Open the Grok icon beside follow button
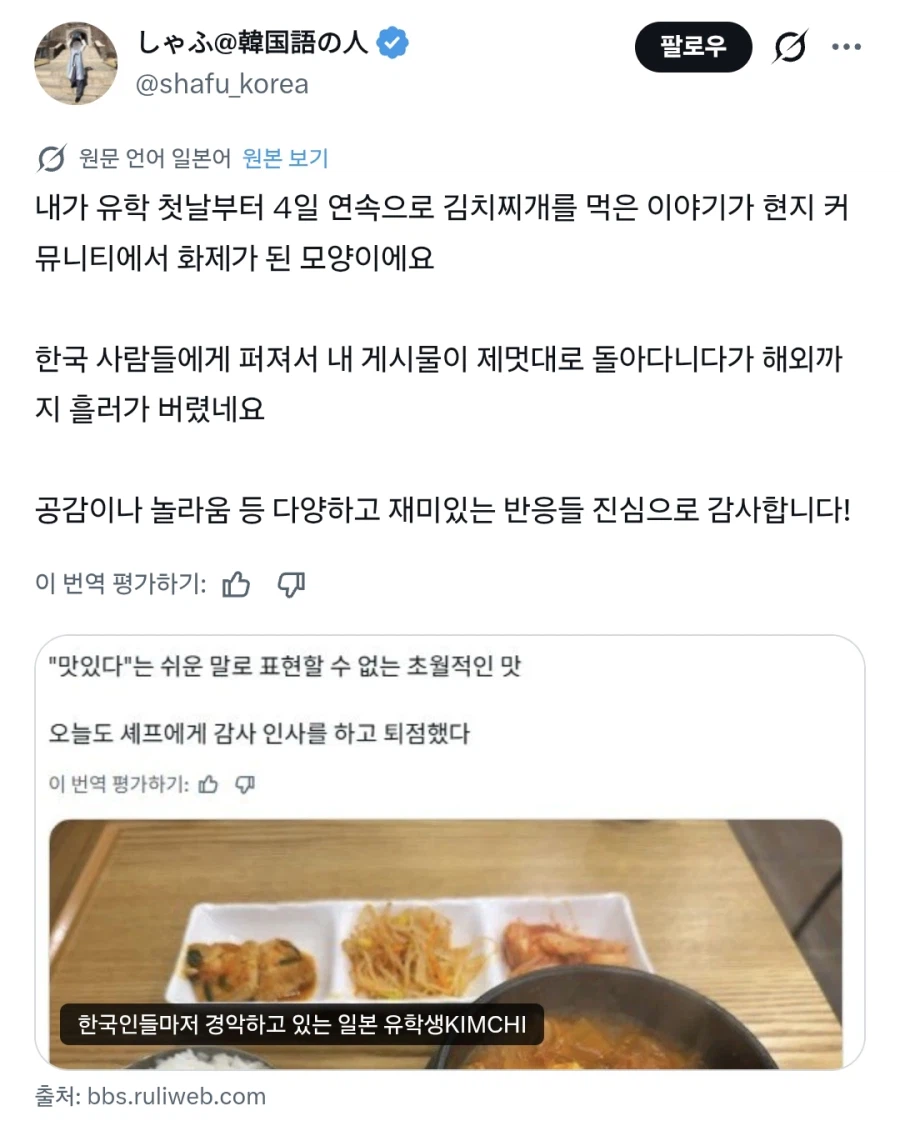 (x=790, y=46)
